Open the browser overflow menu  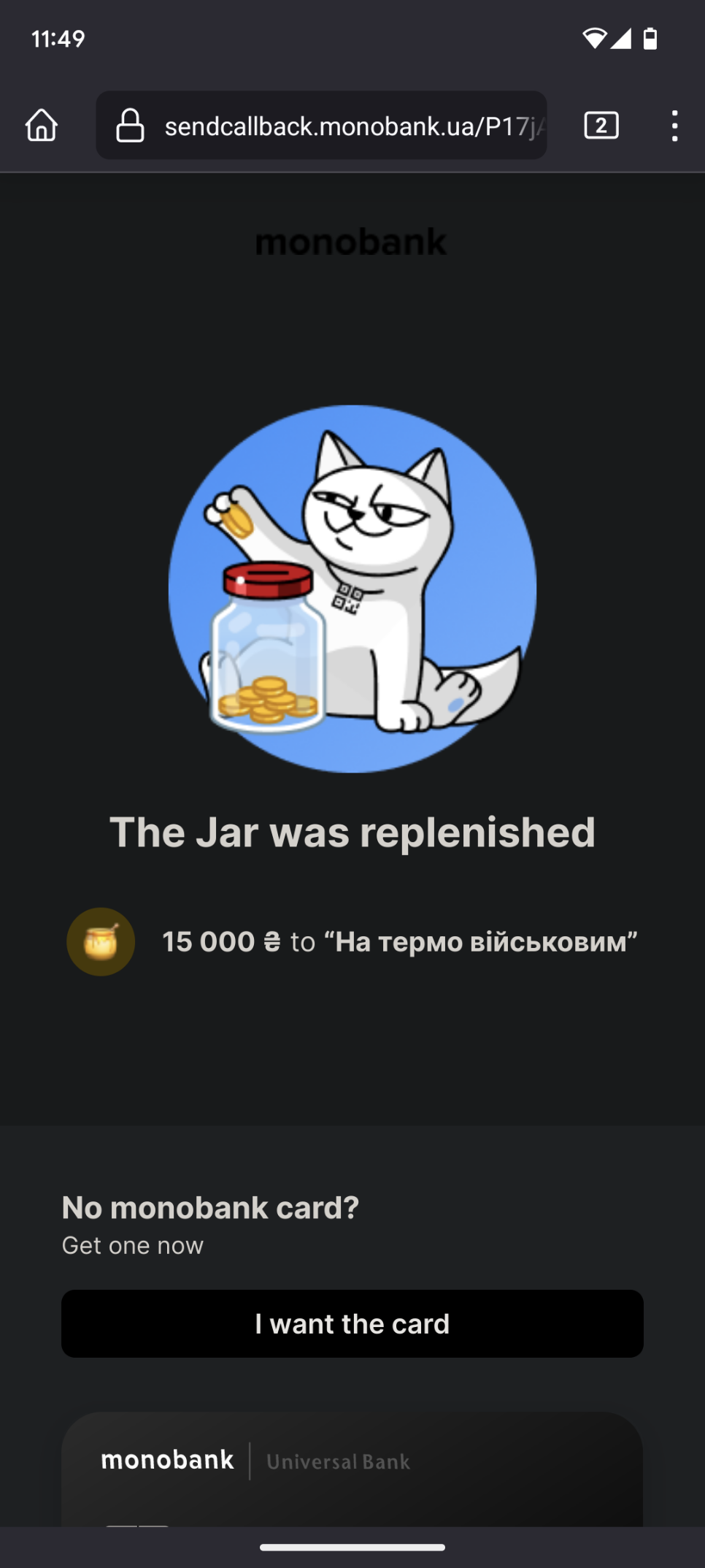point(674,126)
